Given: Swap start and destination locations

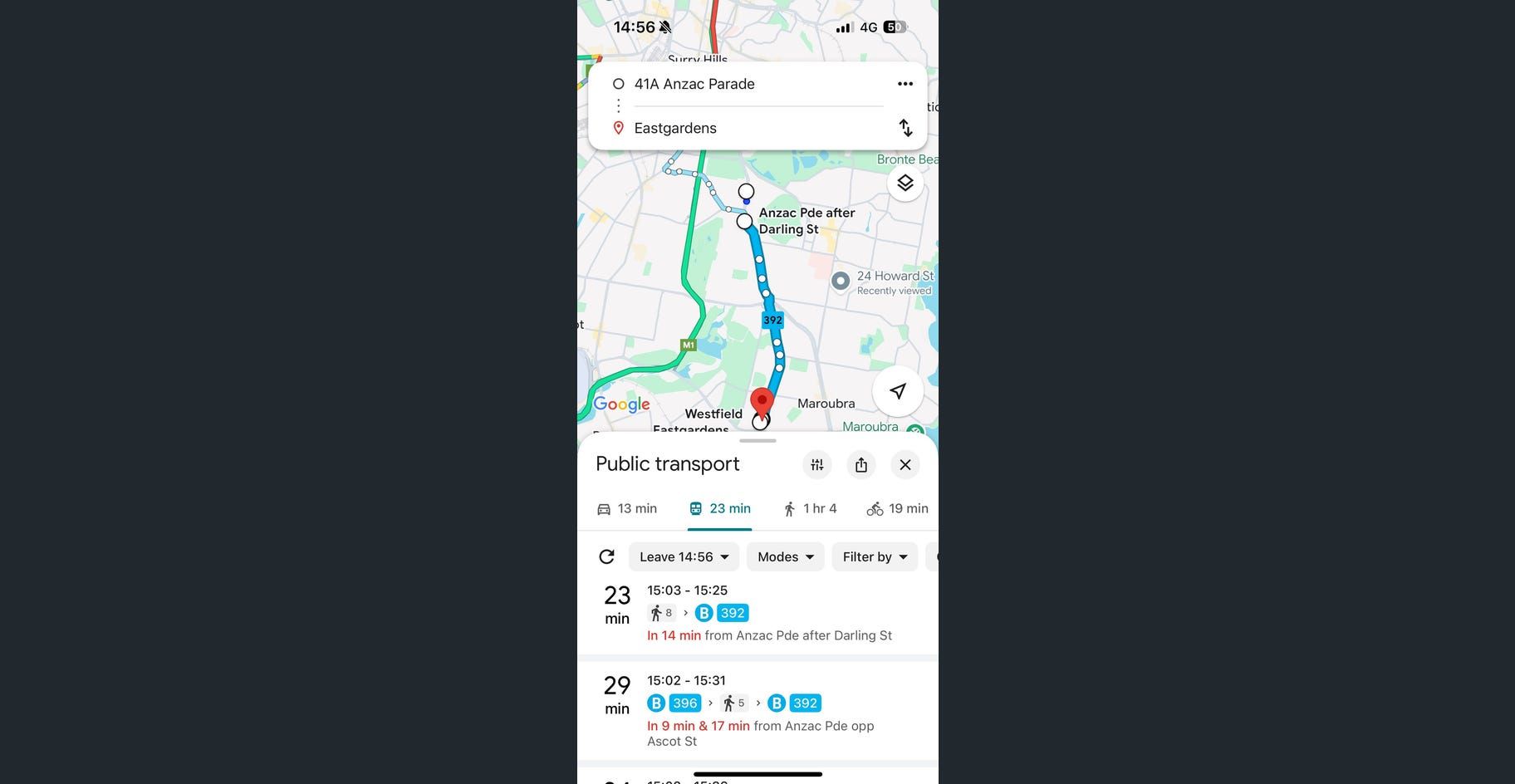Looking at the screenshot, I should (x=905, y=128).
